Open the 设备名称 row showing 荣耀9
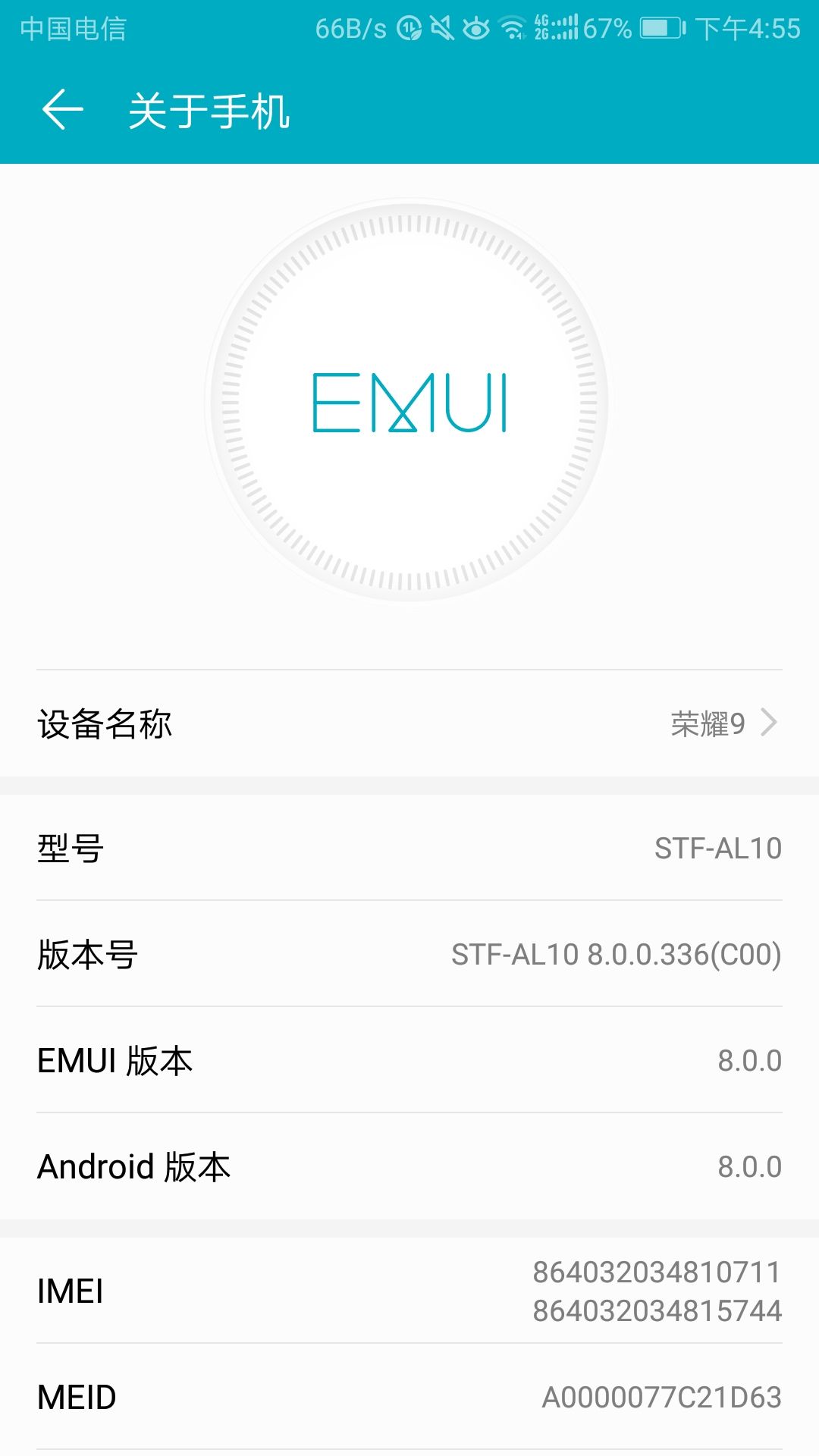Screen dimensions: 819x1456 coord(409,723)
